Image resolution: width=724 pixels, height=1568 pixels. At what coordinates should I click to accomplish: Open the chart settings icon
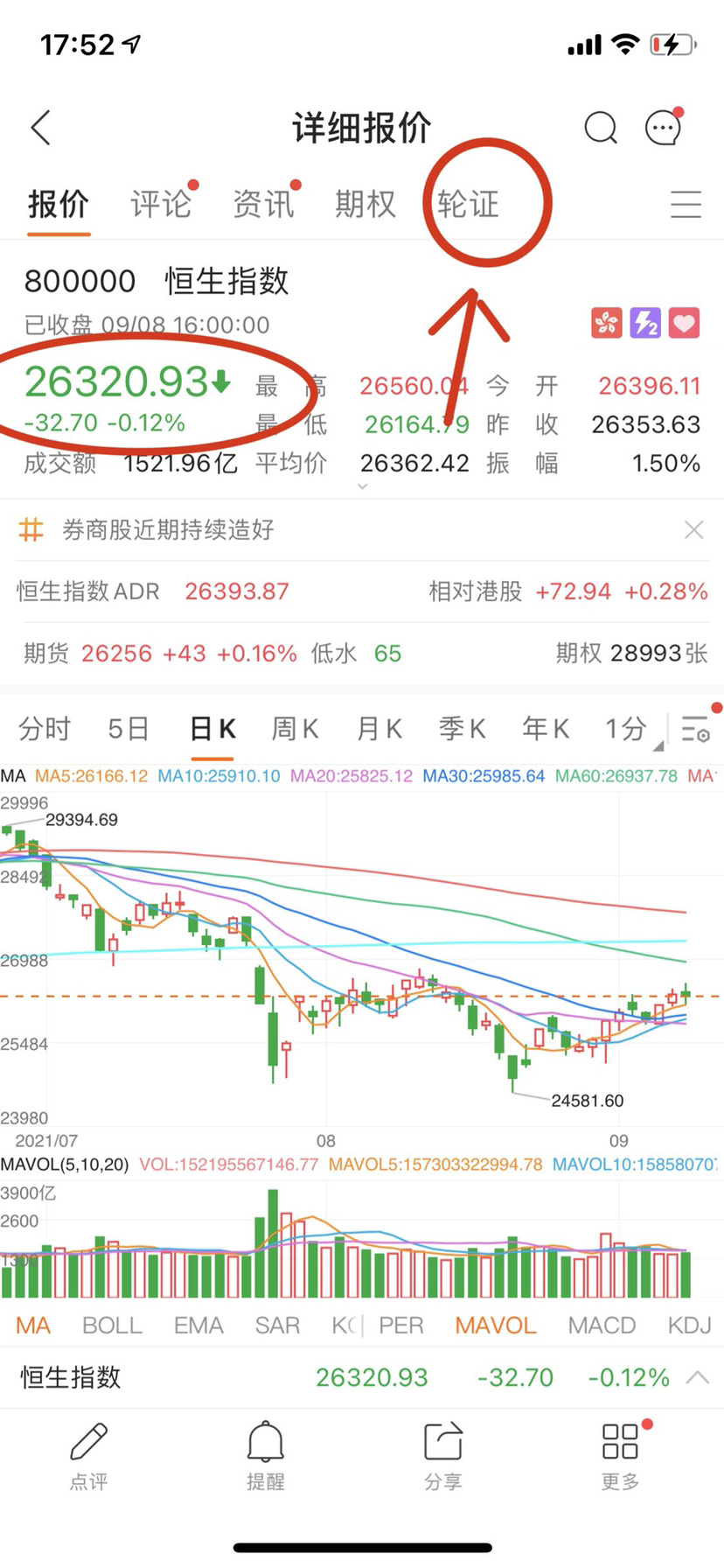(x=695, y=728)
